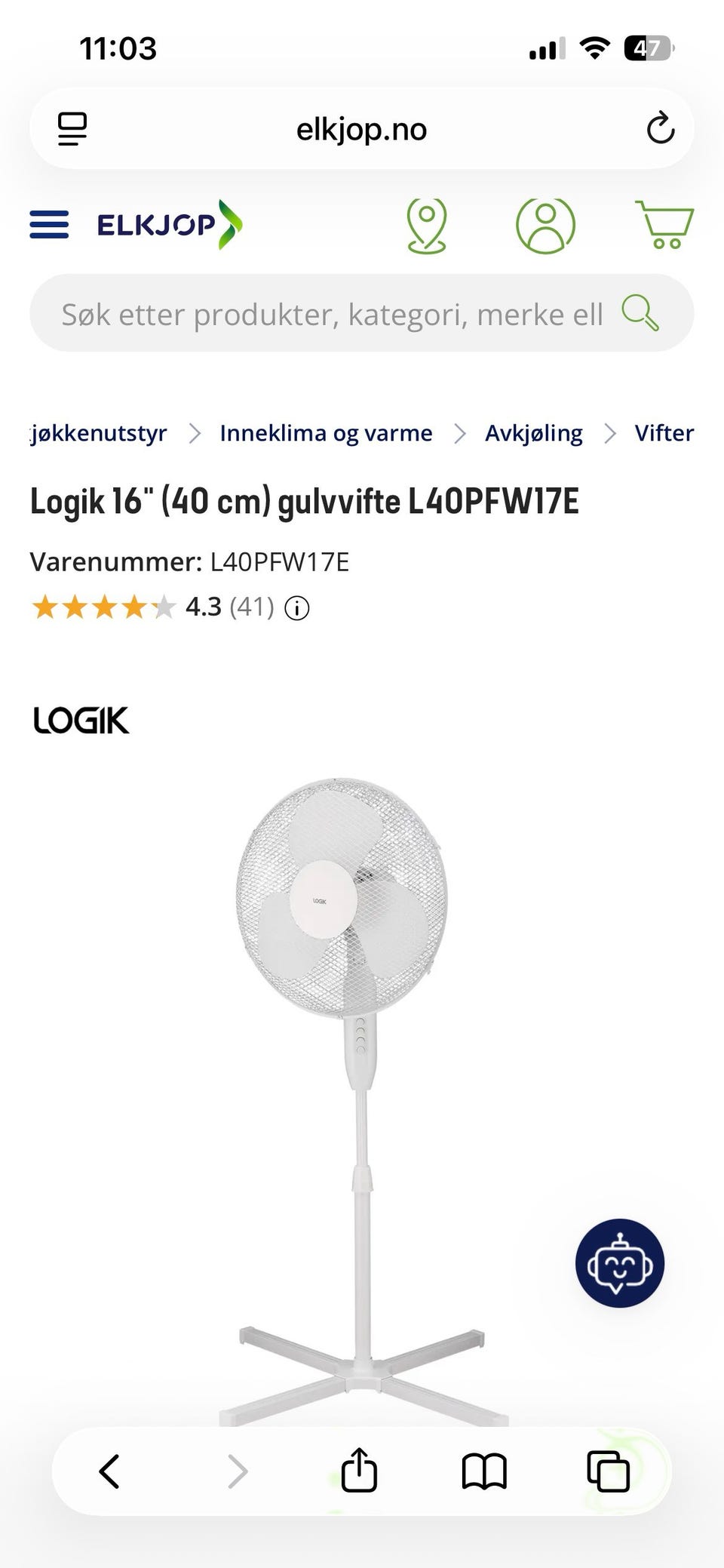Tap the green search magnifier icon
The image size is (724, 1568).
(x=640, y=313)
